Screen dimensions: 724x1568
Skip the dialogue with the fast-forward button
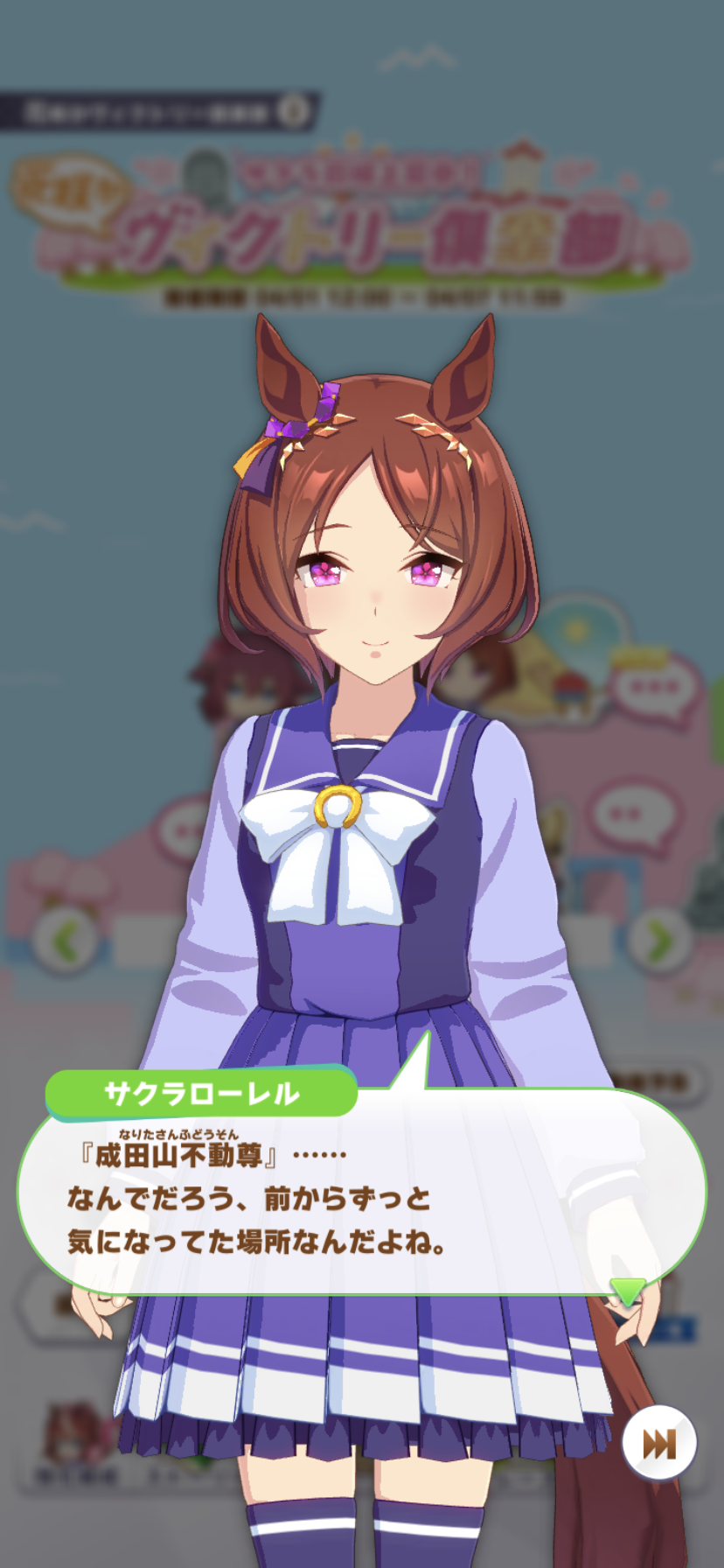point(659,1443)
